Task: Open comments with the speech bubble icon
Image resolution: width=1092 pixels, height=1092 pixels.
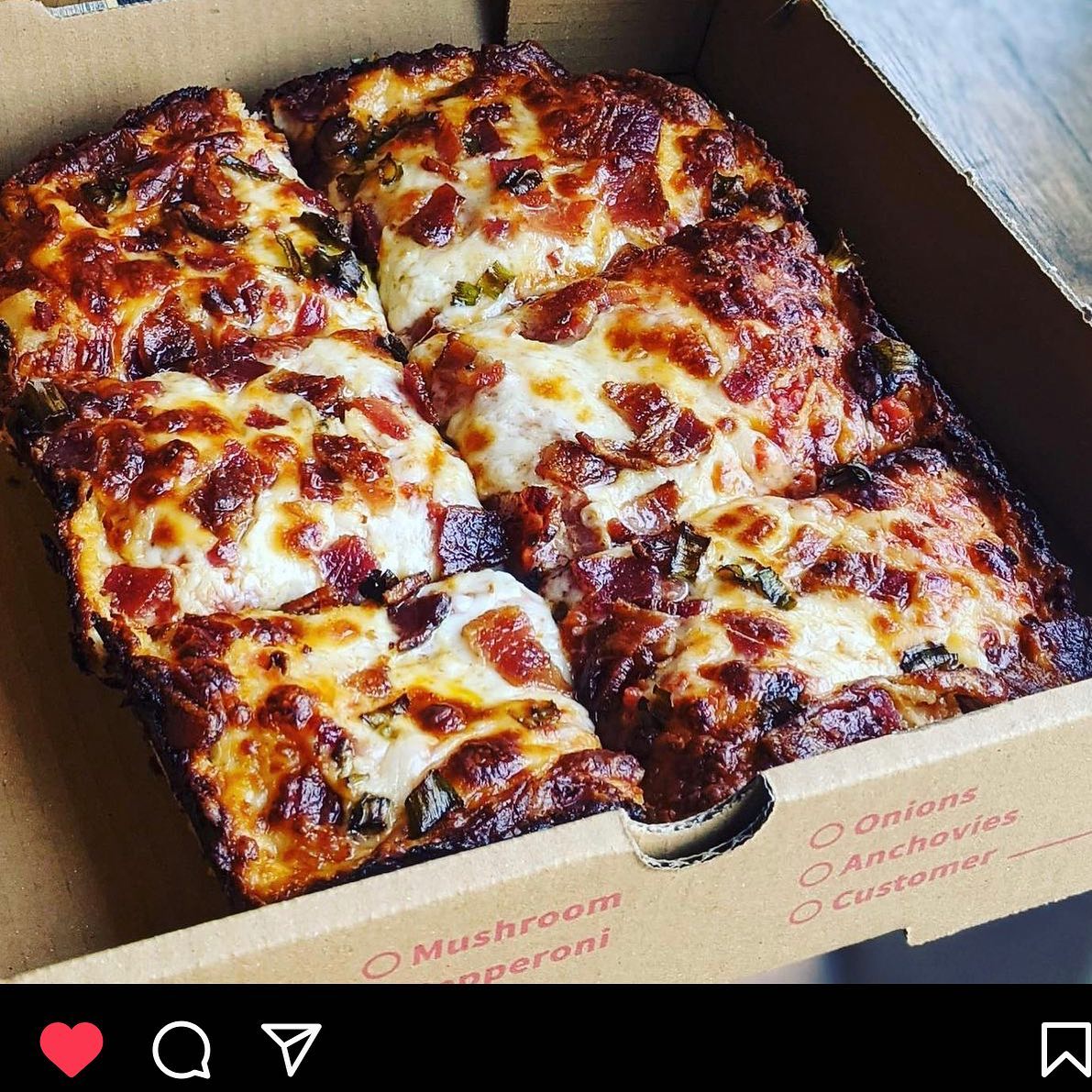Action: point(182,1049)
